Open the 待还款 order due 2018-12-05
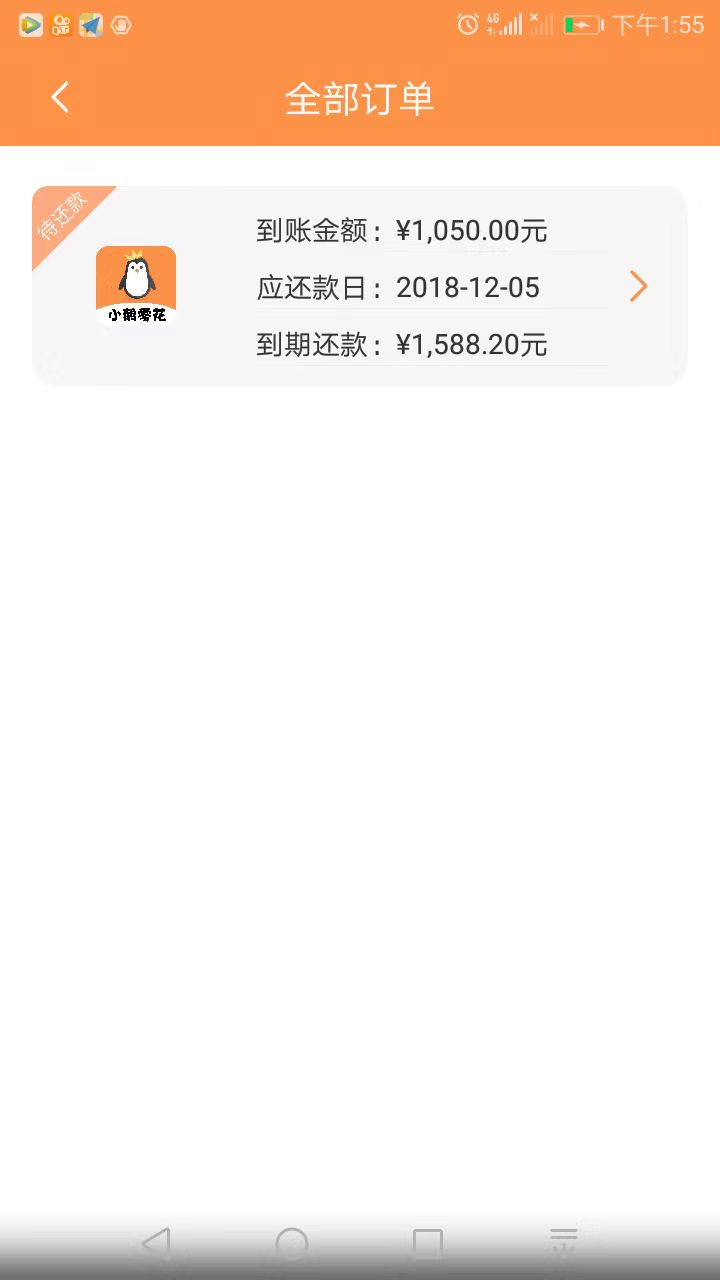This screenshot has width=720, height=1280. [x=359, y=285]
